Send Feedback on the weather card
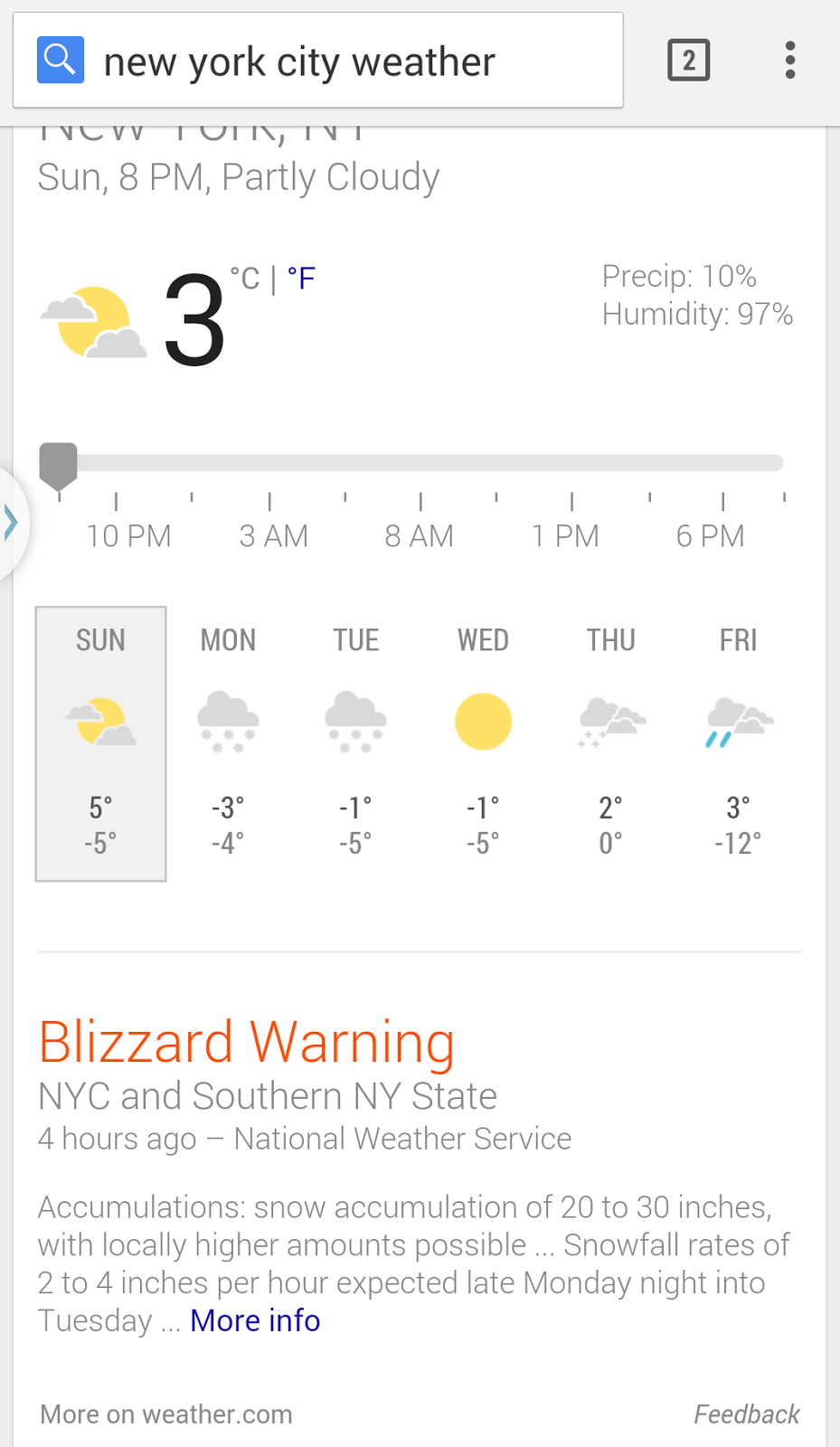840x1447 pixels. (x=746, y=1414)
